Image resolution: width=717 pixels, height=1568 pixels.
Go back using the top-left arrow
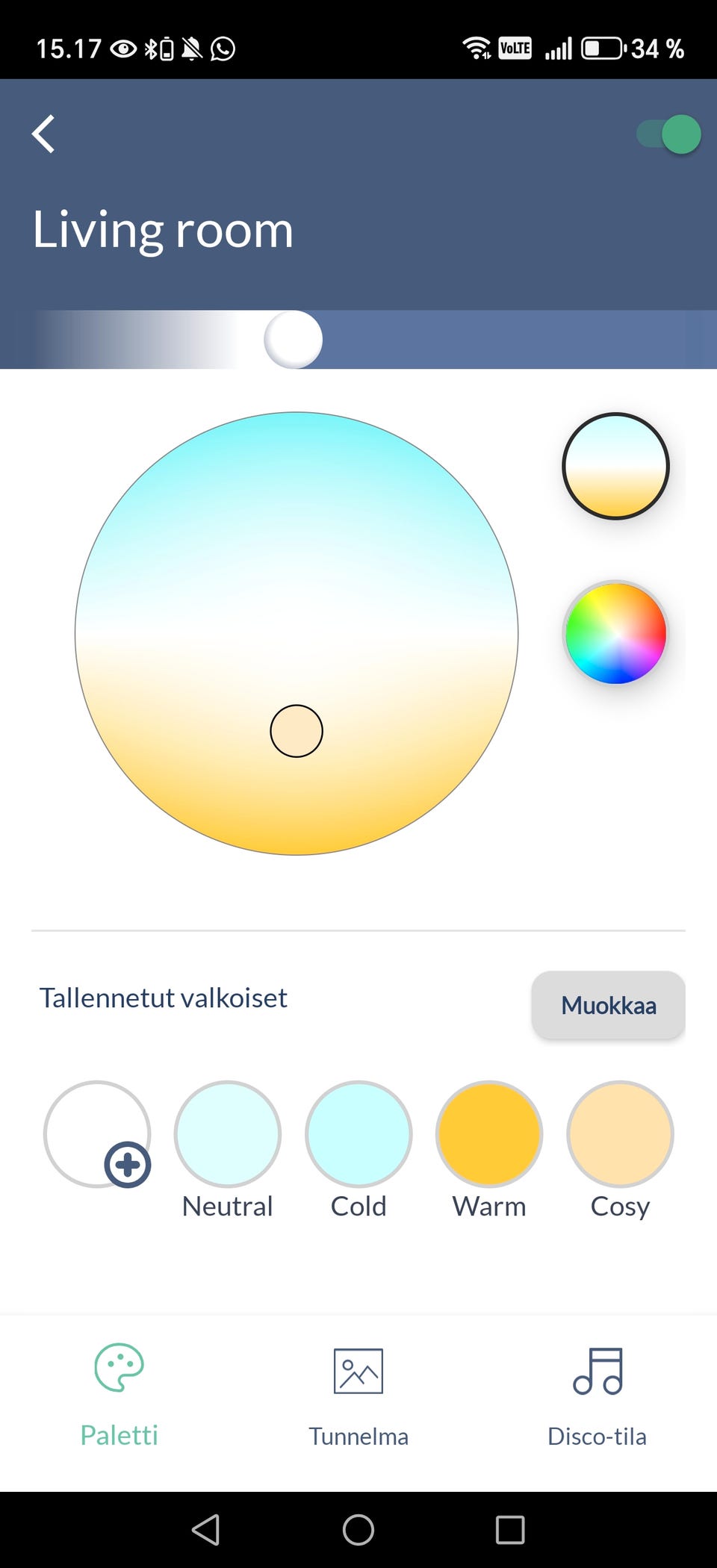point(43,134)
